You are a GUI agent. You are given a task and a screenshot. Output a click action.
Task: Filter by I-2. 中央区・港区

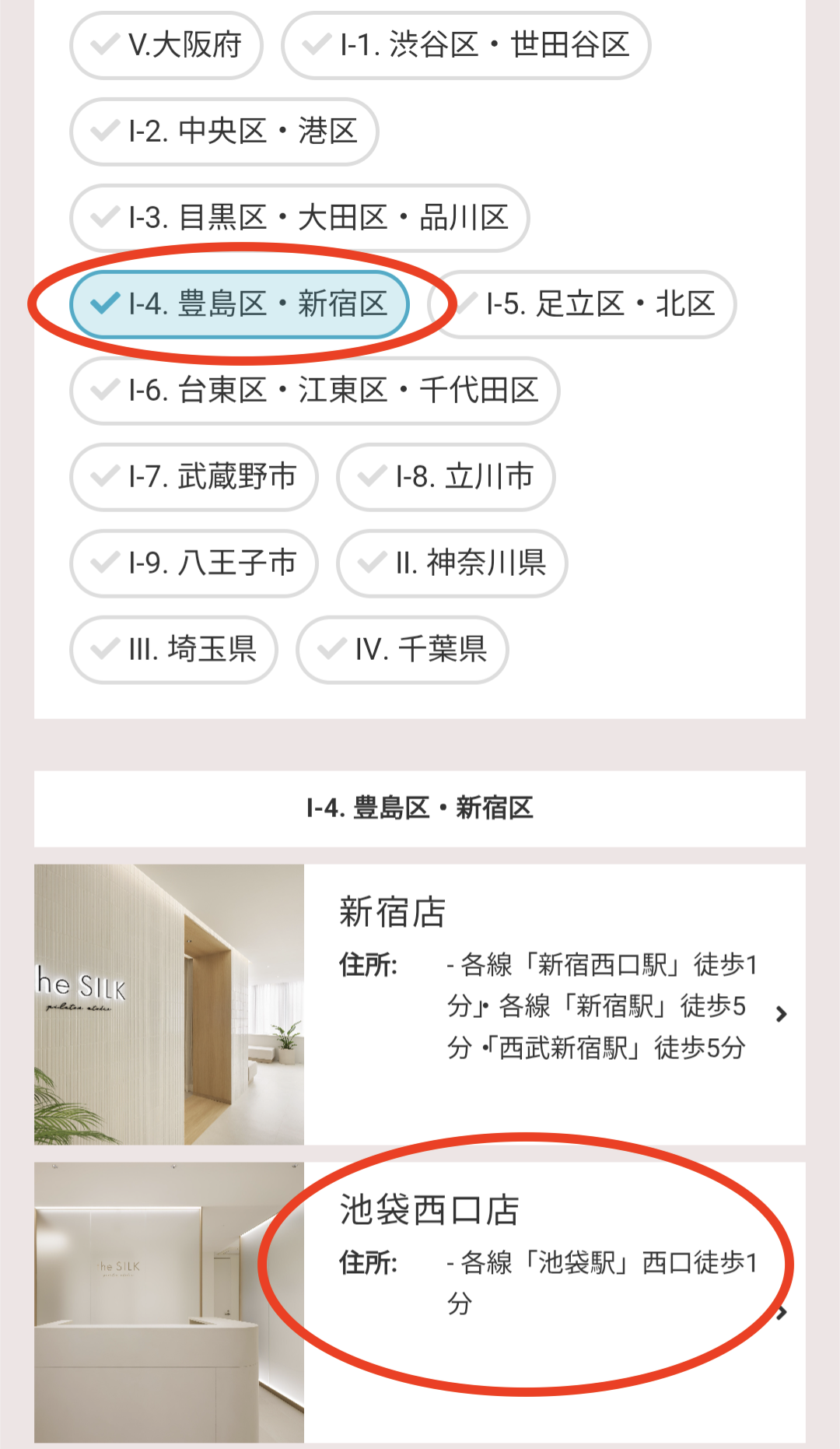[x=224, y=132]
